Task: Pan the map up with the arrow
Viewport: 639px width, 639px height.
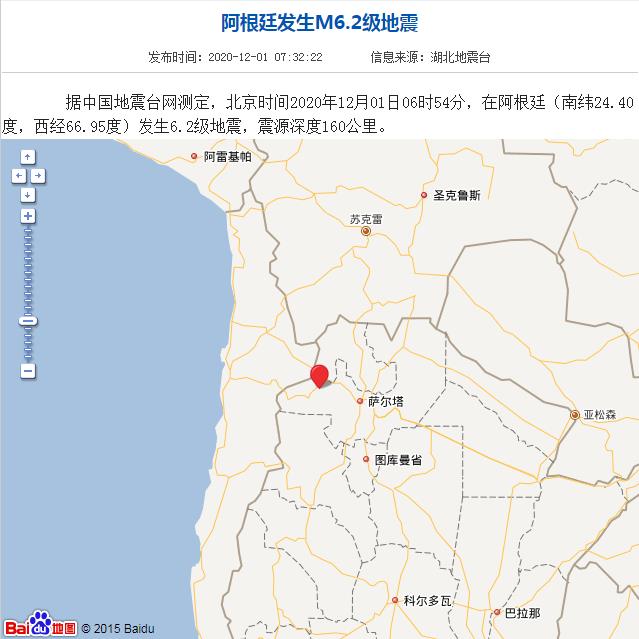Action: 28,157
